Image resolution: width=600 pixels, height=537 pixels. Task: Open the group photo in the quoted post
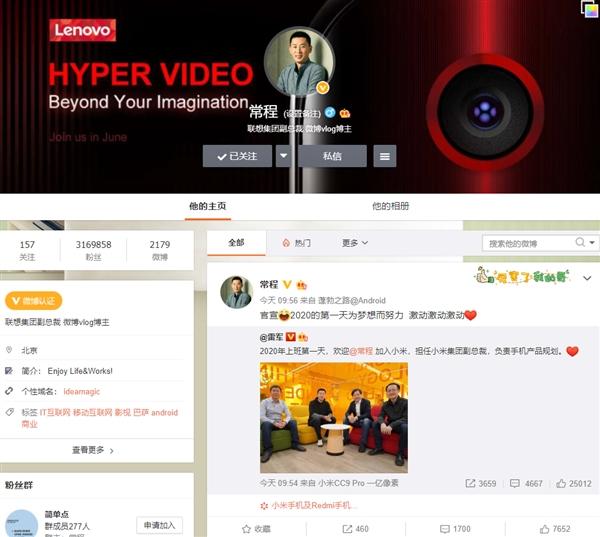(334, 416)
